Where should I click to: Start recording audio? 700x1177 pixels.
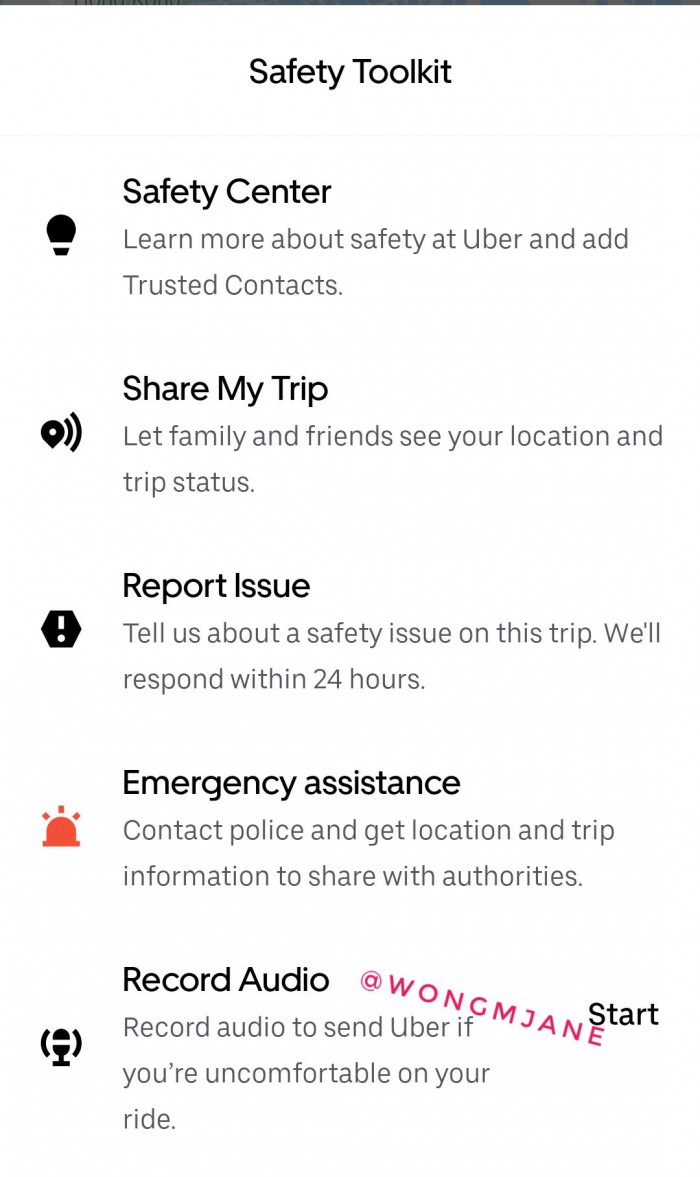tap(623, 1015)
